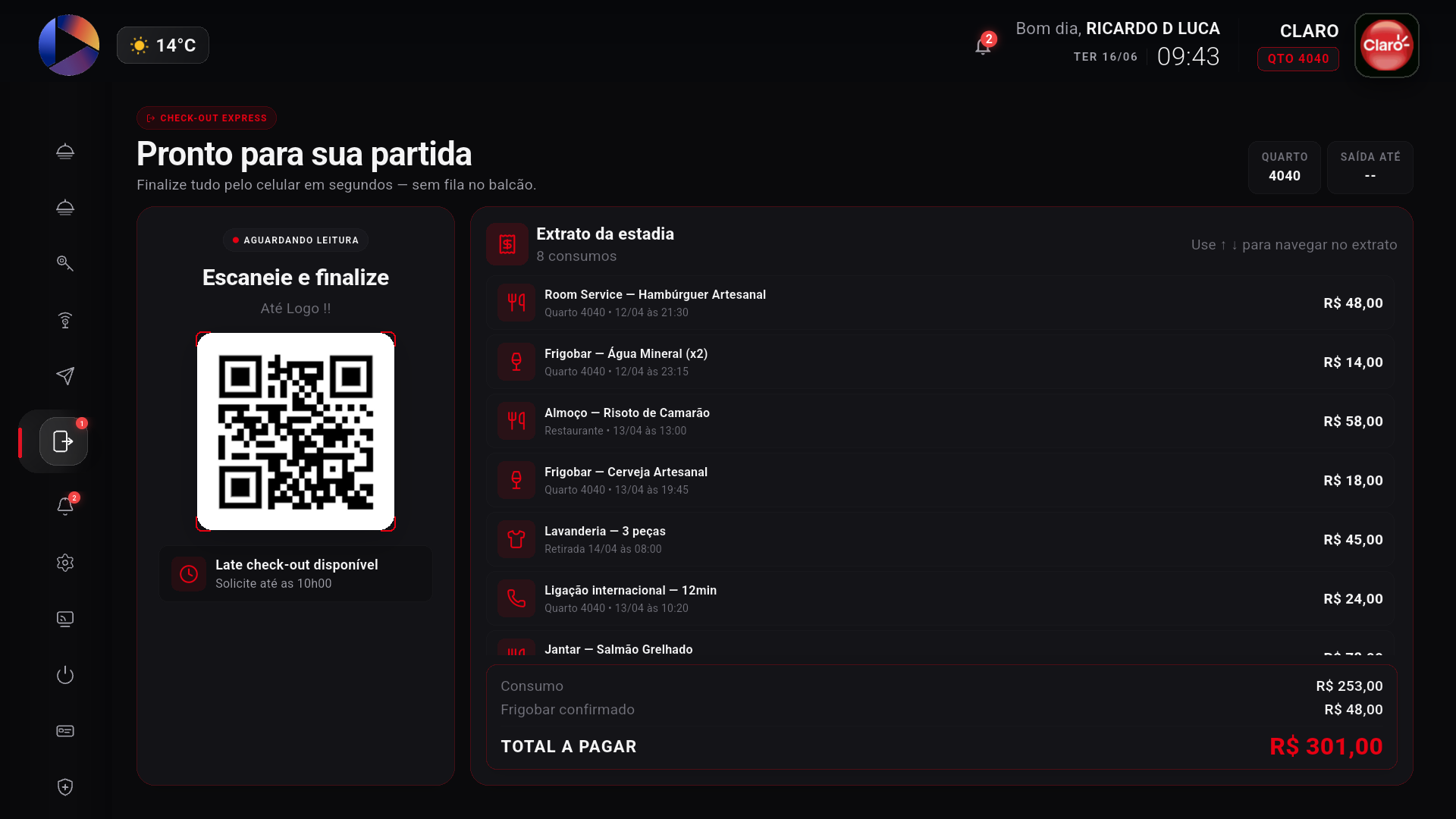Select Almoço Risoto de Camarão entry
Image resolution: width=1456 pixels, height=819 pixels.
(940, 422)
